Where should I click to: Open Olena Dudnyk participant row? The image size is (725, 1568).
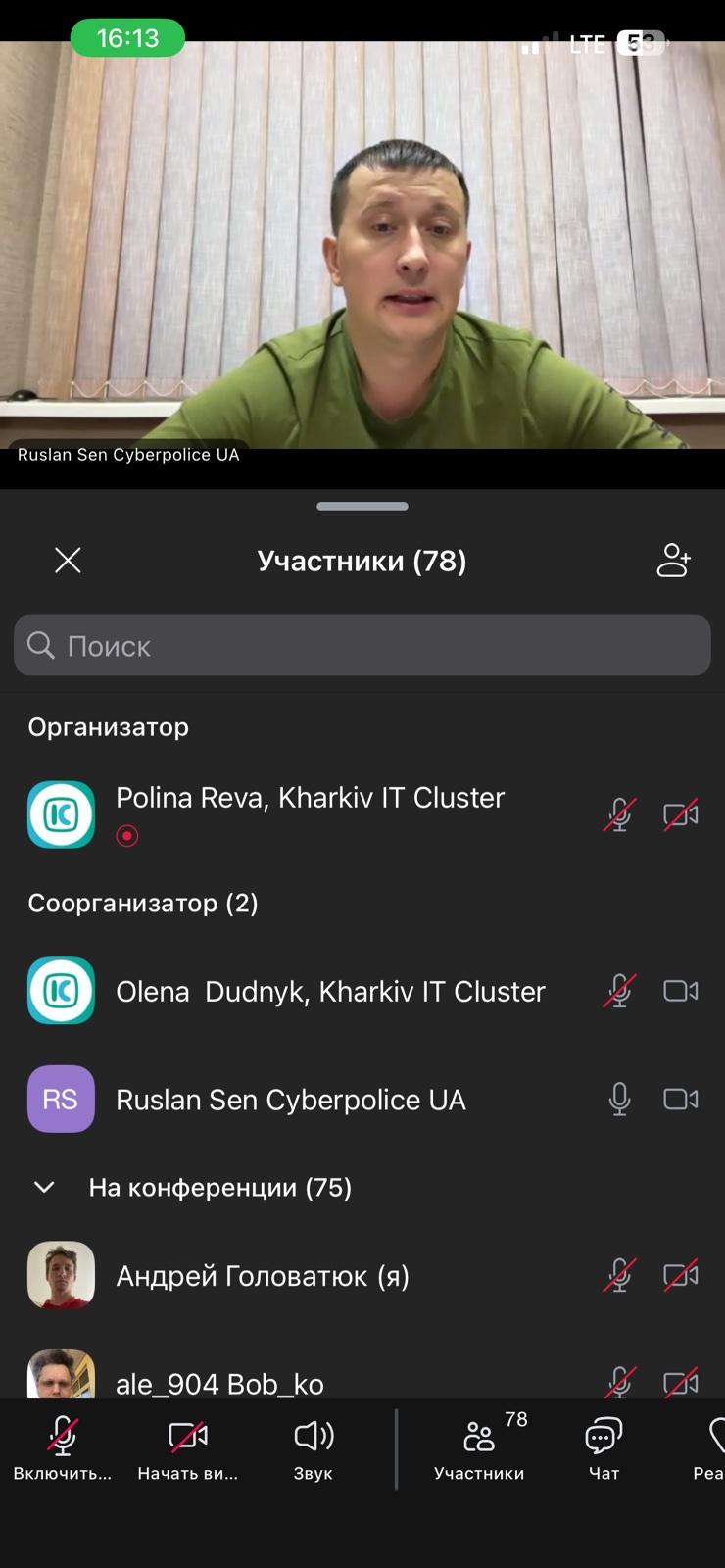click(x=330, y=992)
